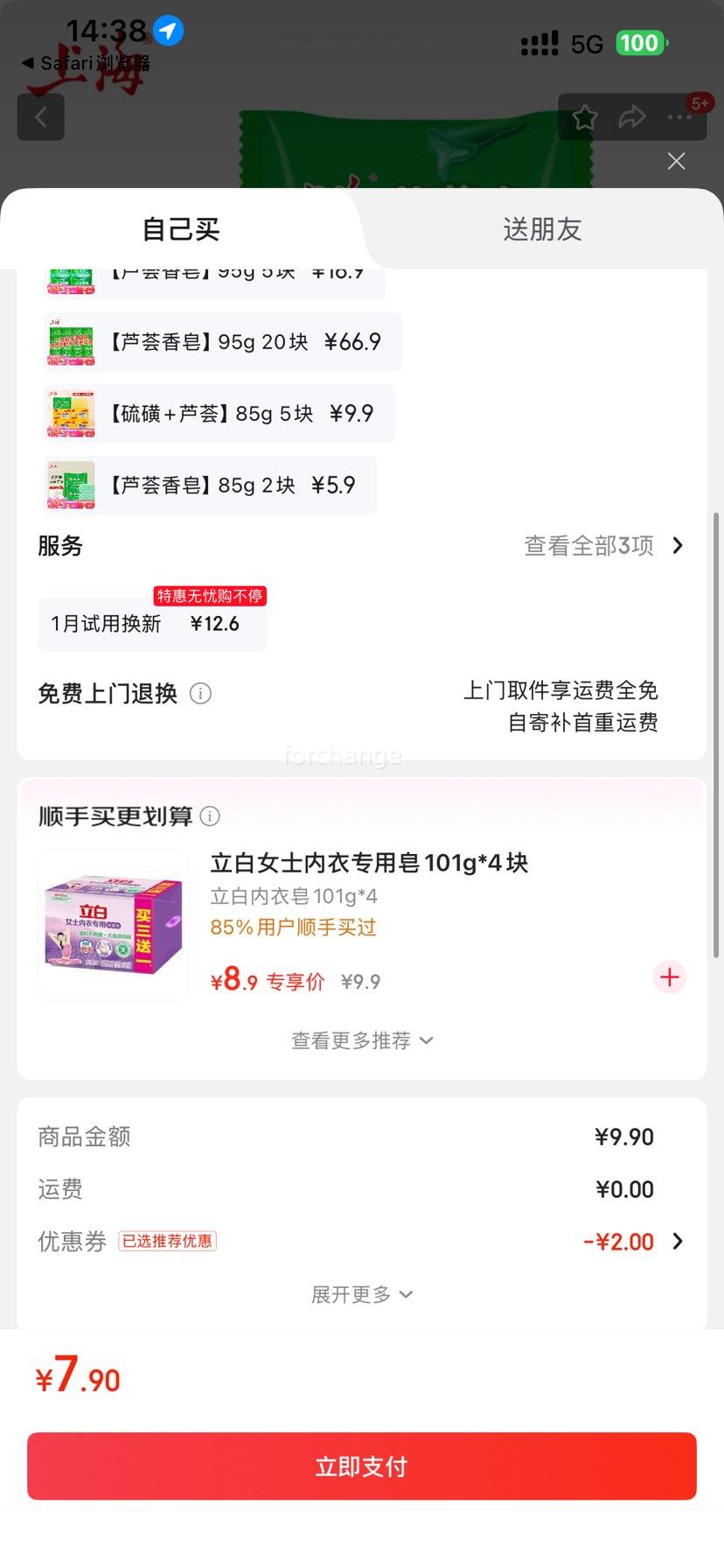The image size is (724, 1568).
Task: Return to Safari浏览器 via the status bar
Action: [86, 64]
